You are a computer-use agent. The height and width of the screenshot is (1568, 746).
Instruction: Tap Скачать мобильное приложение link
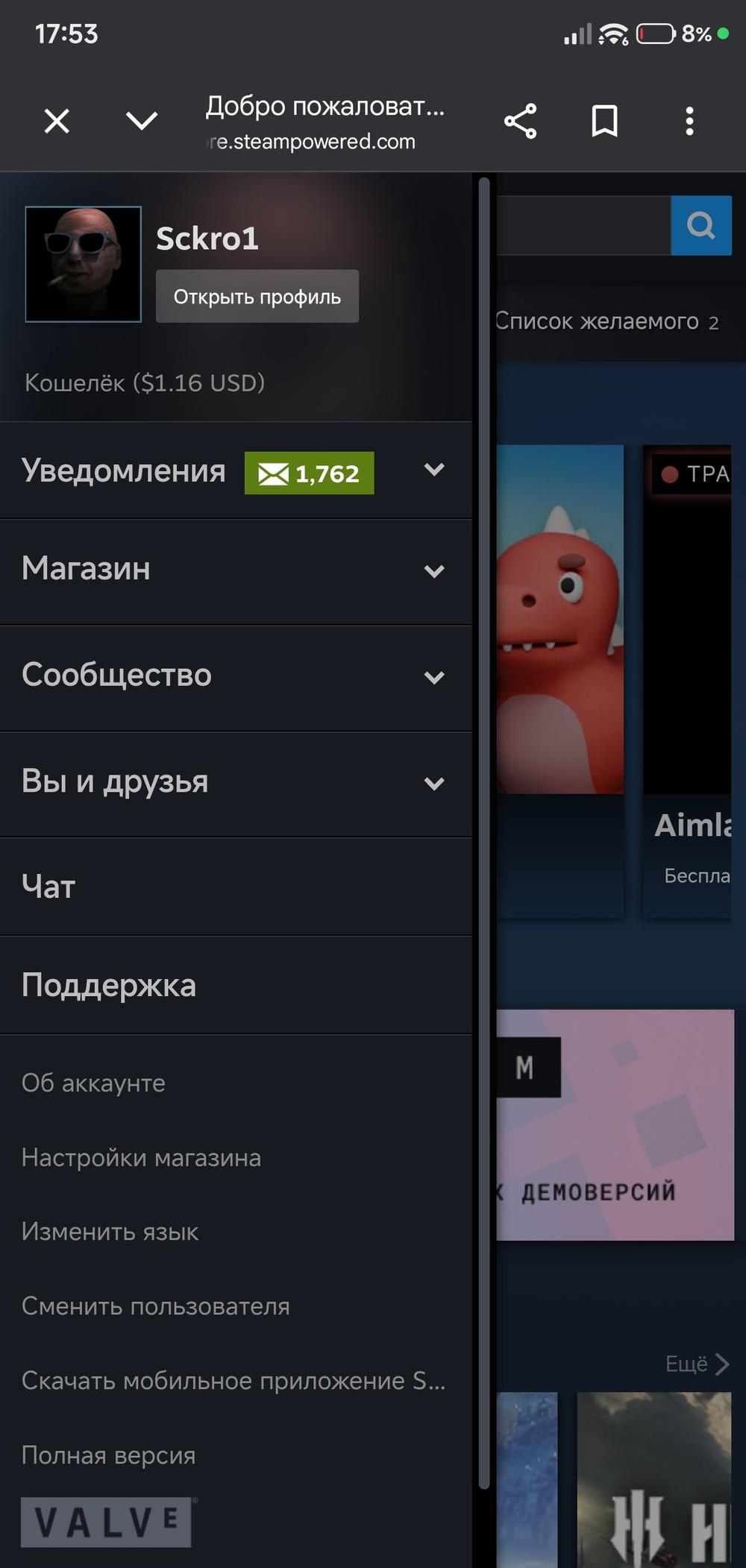233,1381
